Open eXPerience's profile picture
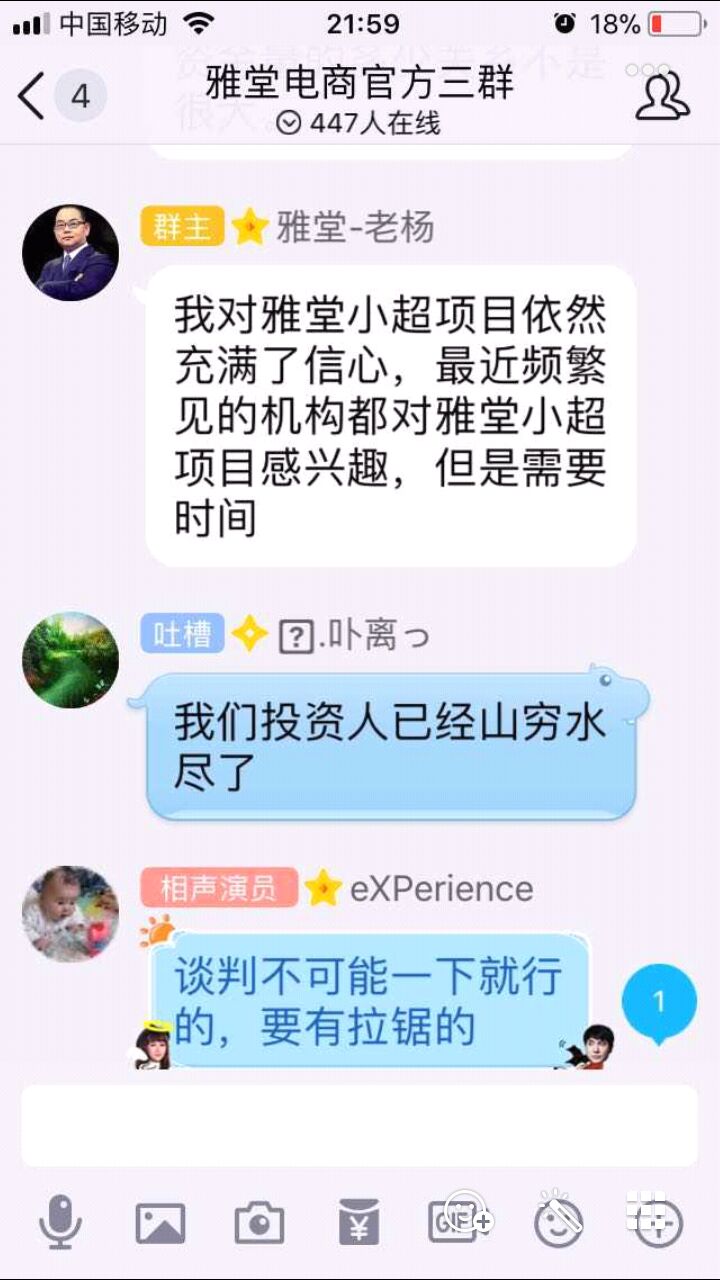Viewport: 720px width, 1280px height. [70, 913]
